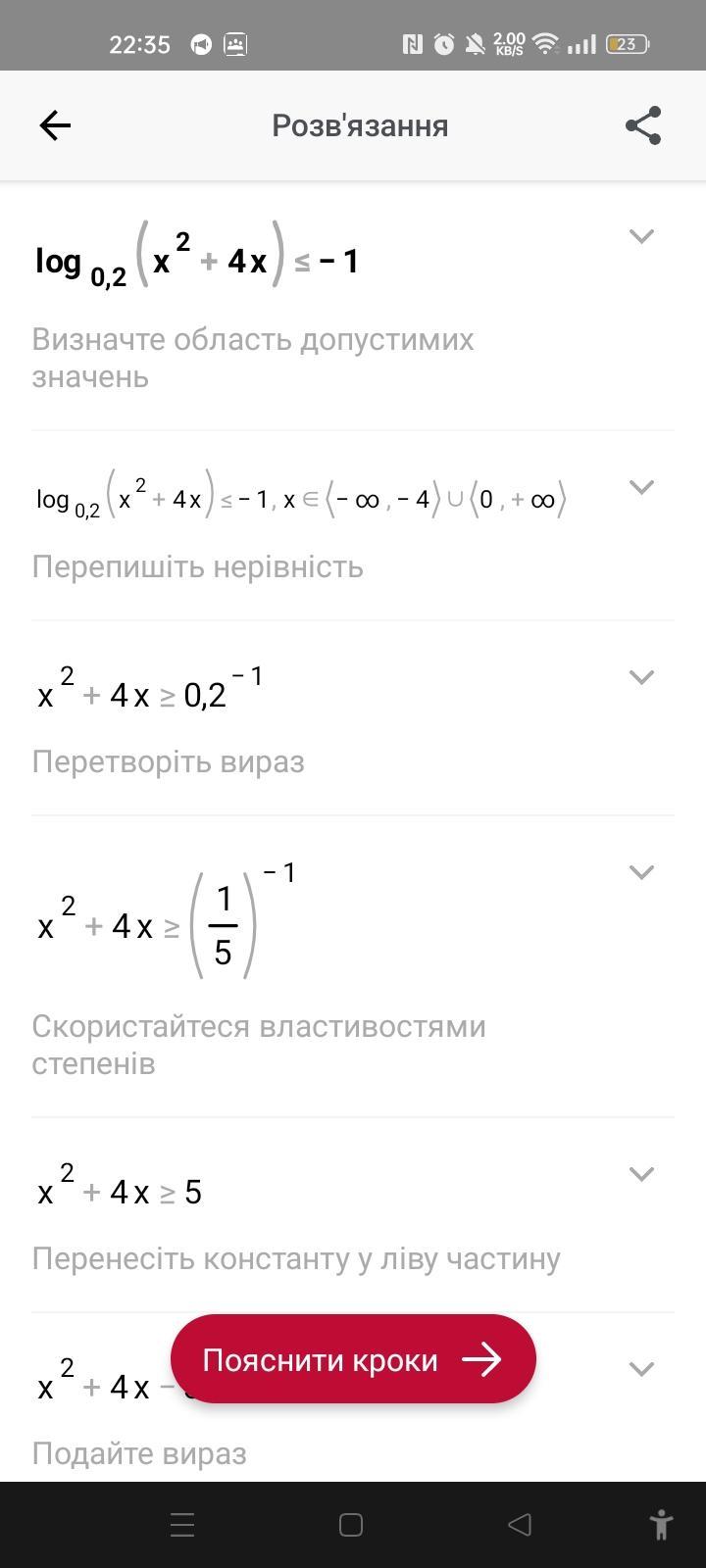Expand the 'Скористайтеся властивостями степенів' step
The height and width of the screenshot is (1568, 706).
click(641, 872)
